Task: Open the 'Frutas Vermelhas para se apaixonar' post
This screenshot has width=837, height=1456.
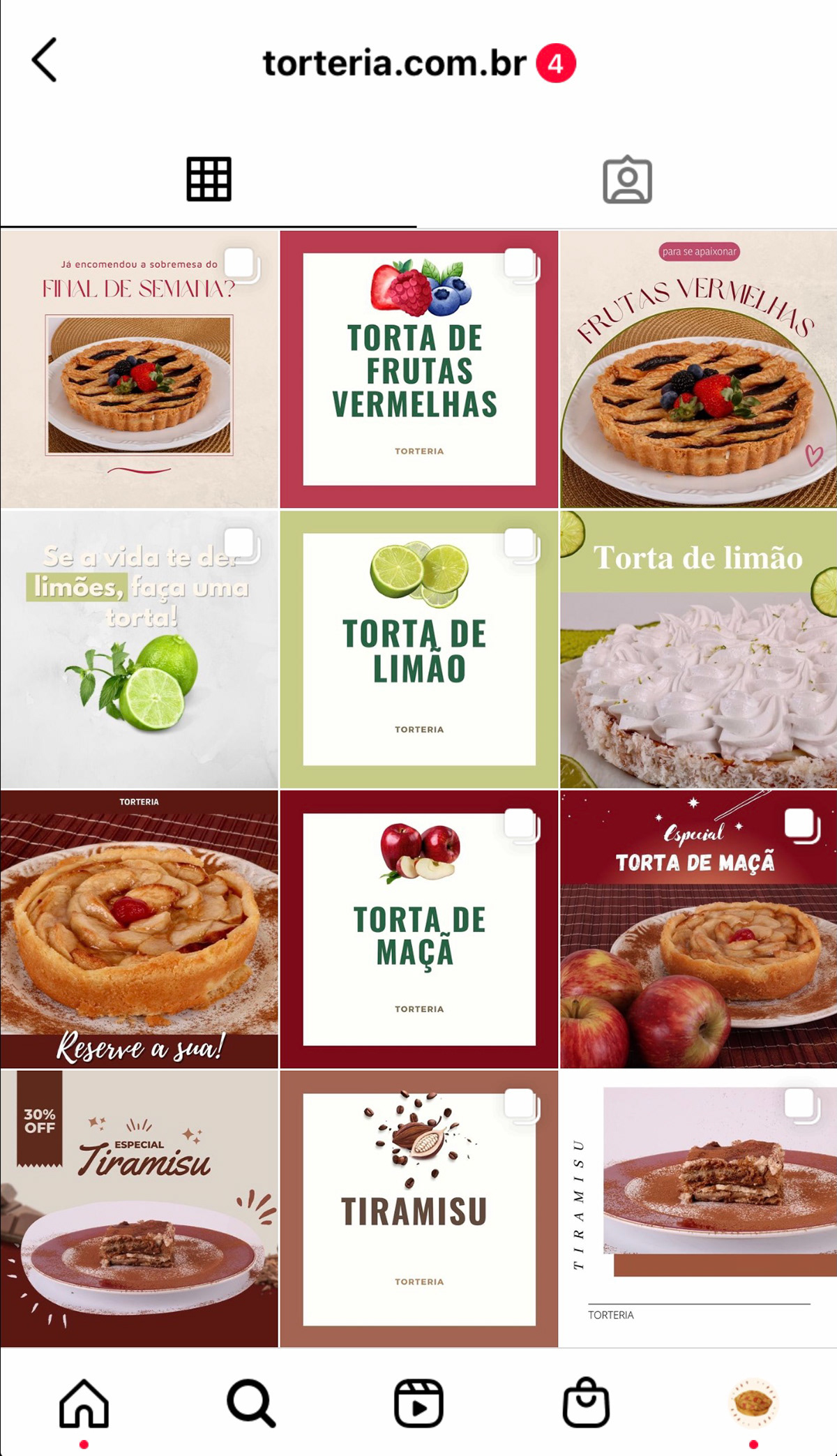Action: click(698, 370)
